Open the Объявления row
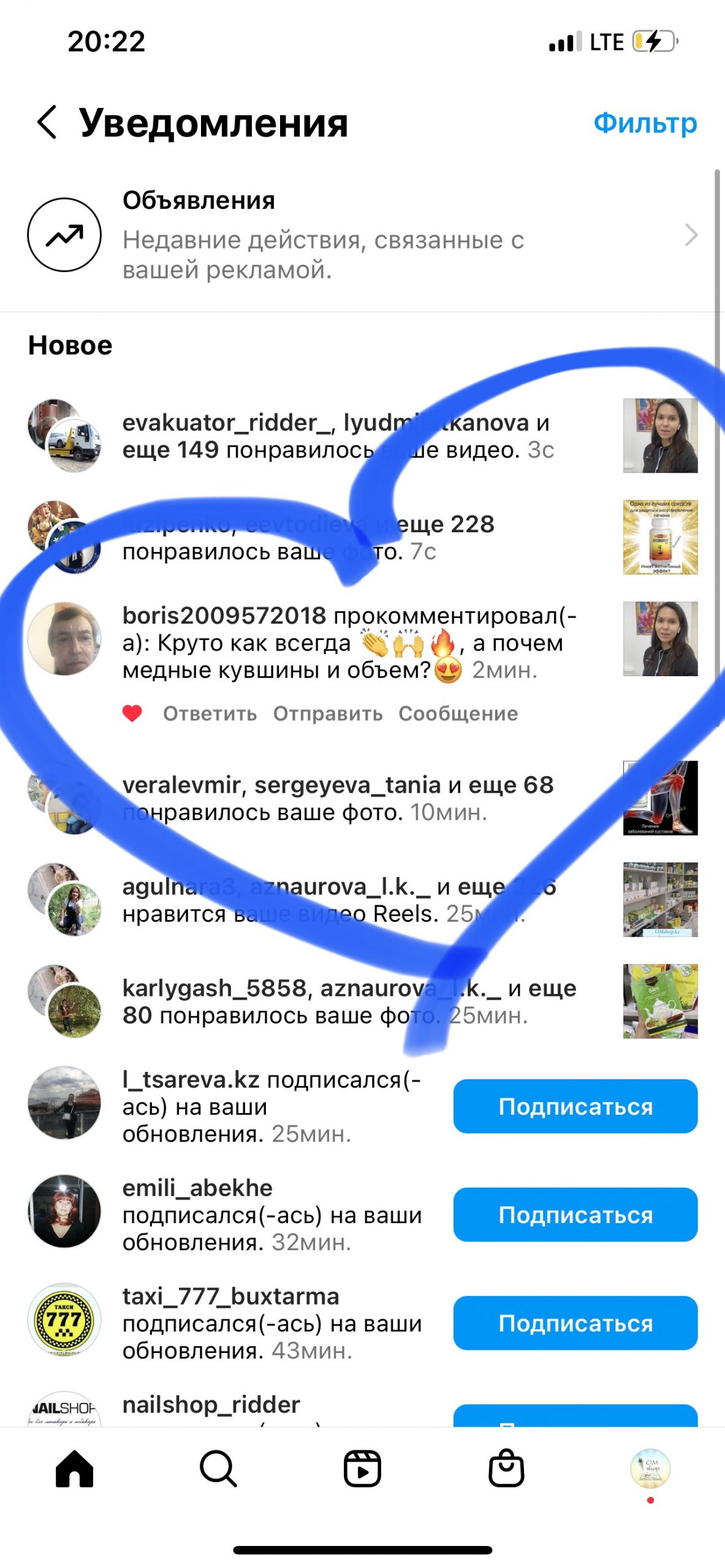Viewport: 725px width, 1568px height. pyautogui.click(x=362, y=235)
